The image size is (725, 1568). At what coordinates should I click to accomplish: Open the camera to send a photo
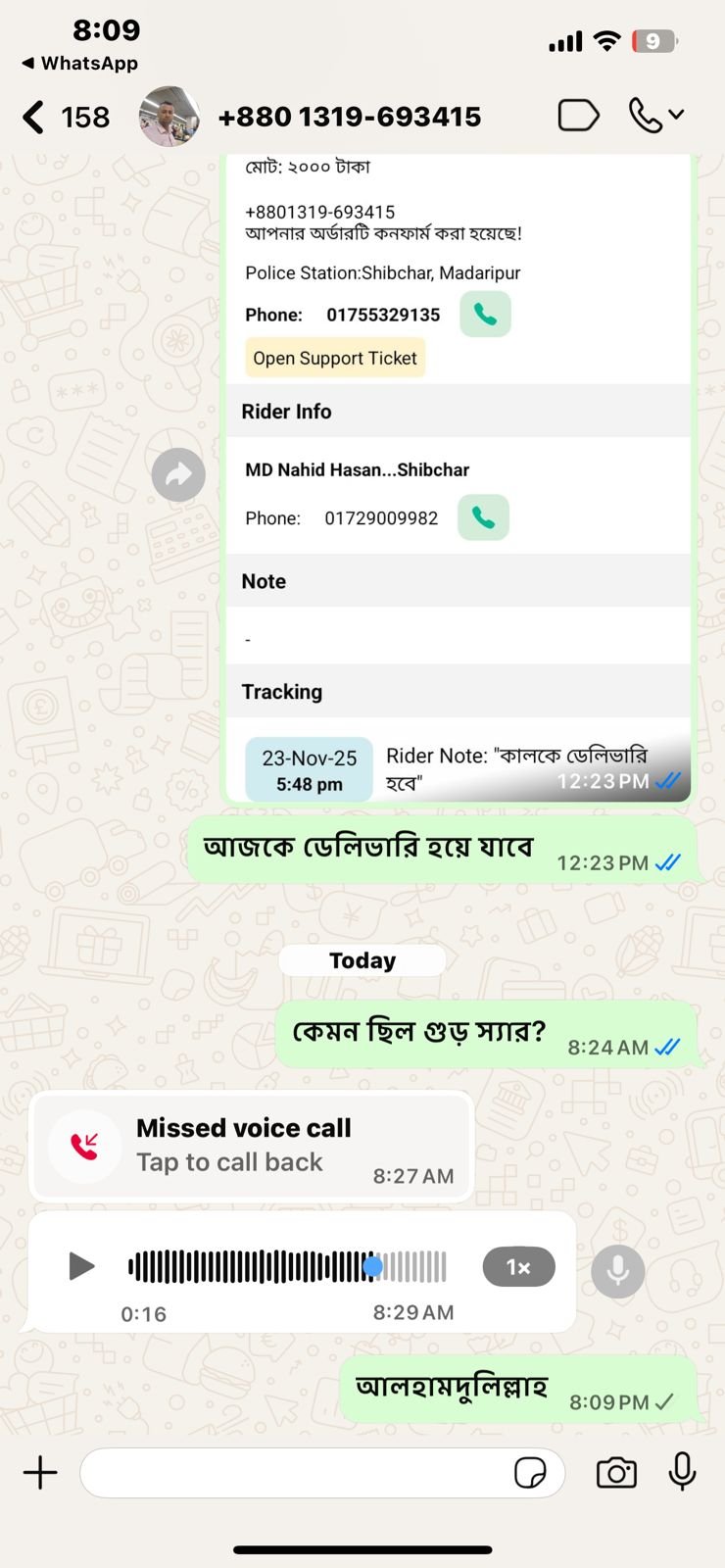pyautogui.click(x=616, y=1472)
